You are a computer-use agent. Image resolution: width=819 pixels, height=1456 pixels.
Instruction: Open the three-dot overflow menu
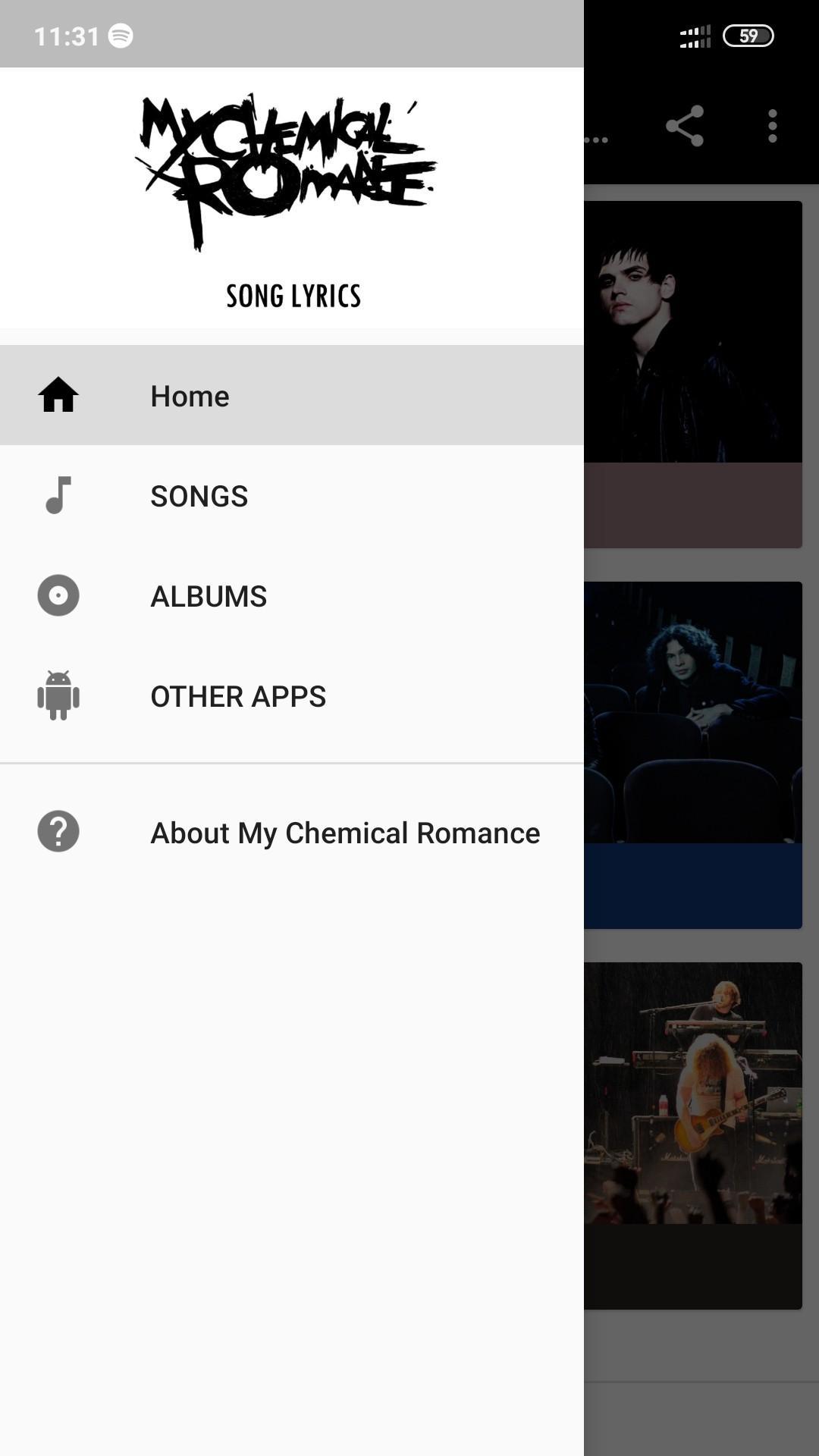pos(772,126)
